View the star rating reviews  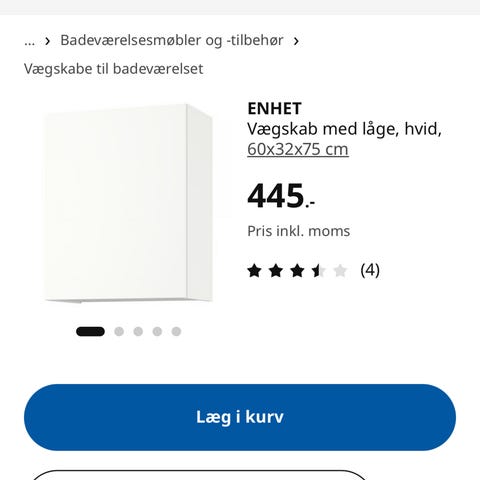313,270
